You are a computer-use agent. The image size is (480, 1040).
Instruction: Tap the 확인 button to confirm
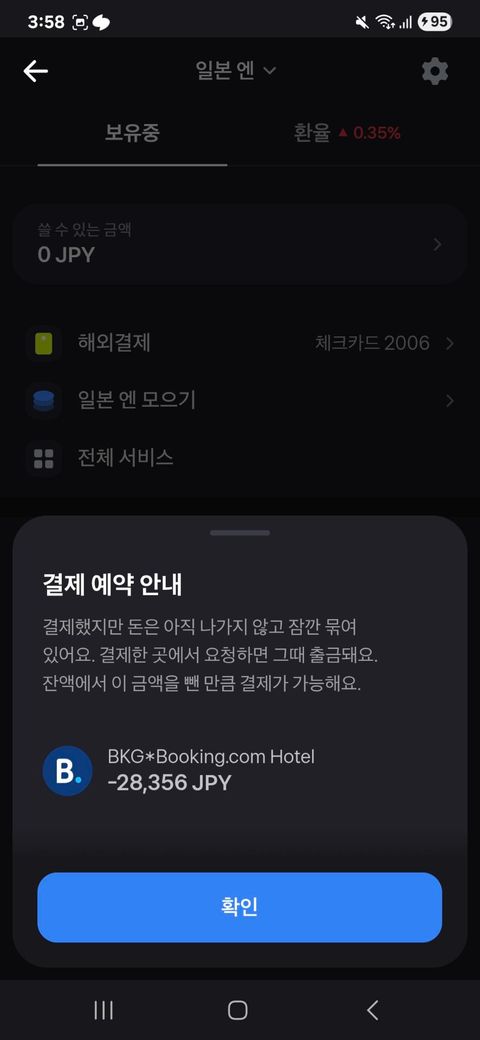pos(239,907)
